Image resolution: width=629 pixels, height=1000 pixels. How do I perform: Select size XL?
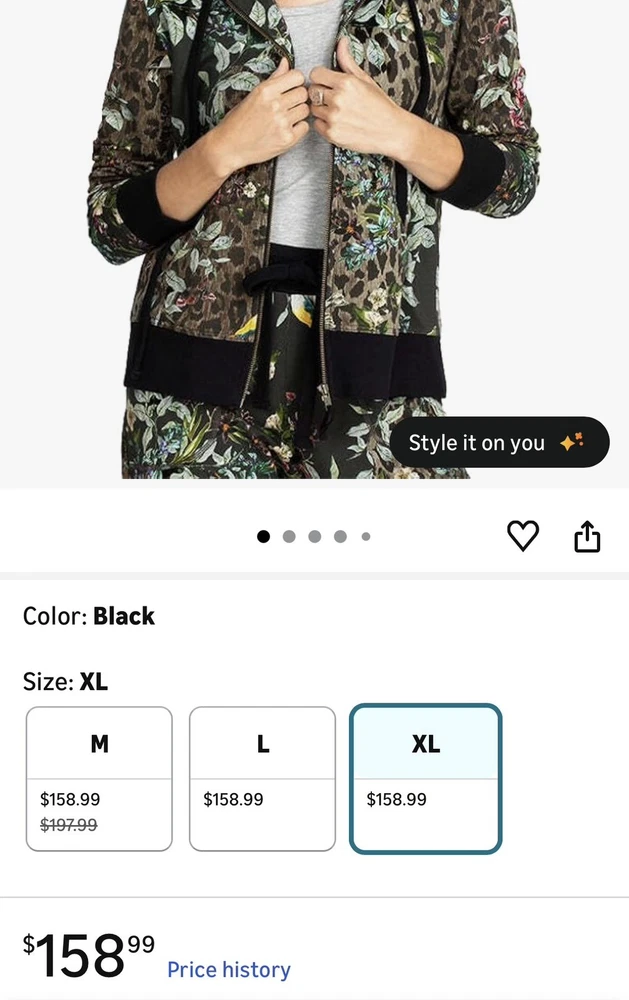click(426, 779)
